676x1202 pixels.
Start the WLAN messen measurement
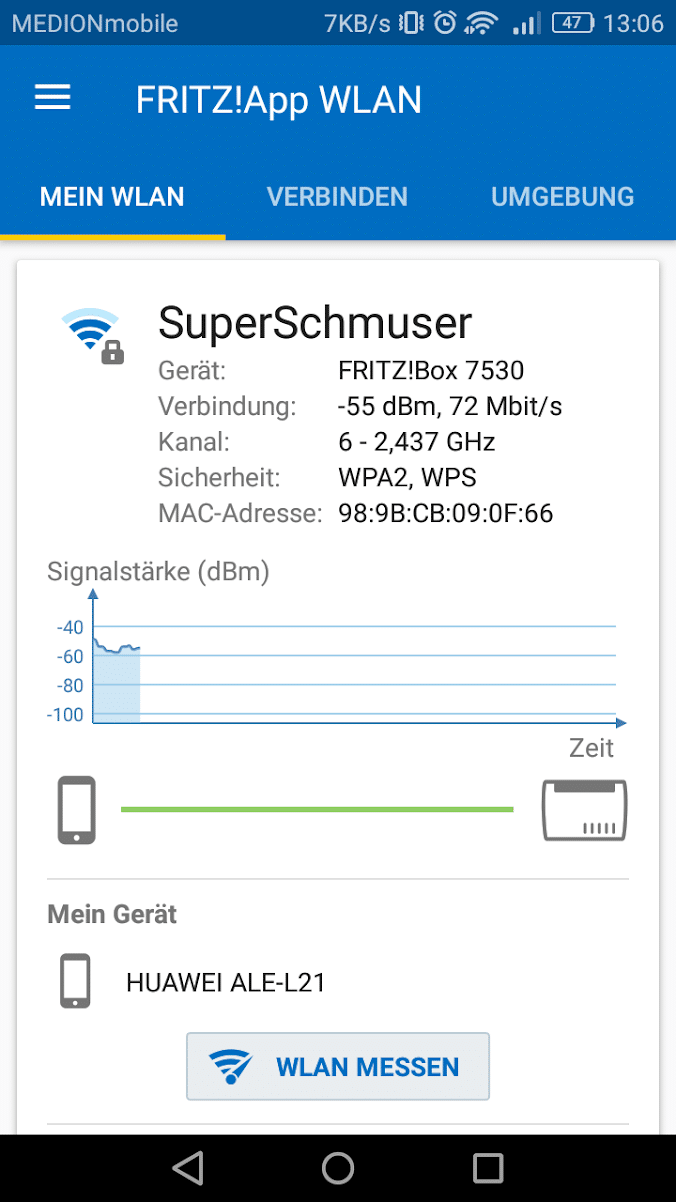coord(338,1067)
